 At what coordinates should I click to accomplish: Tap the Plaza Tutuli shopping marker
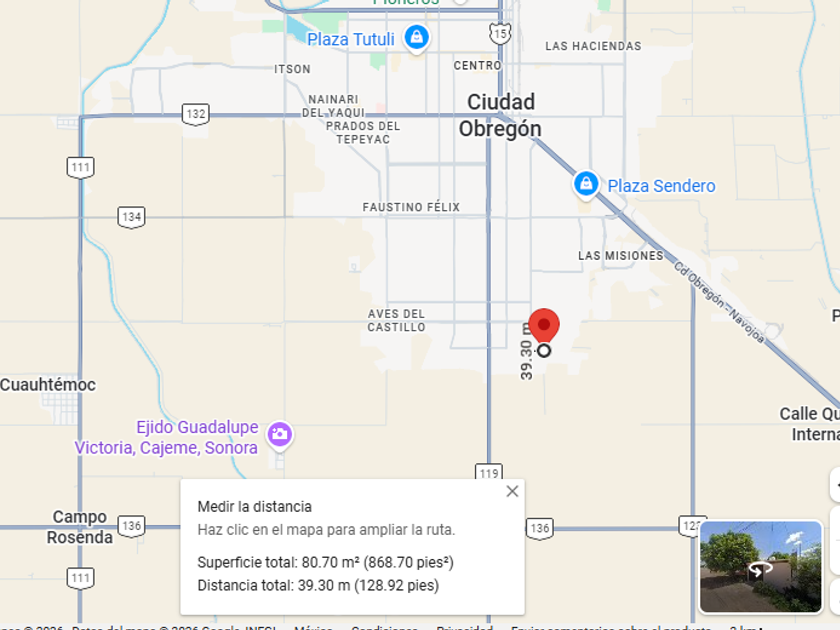416,39
